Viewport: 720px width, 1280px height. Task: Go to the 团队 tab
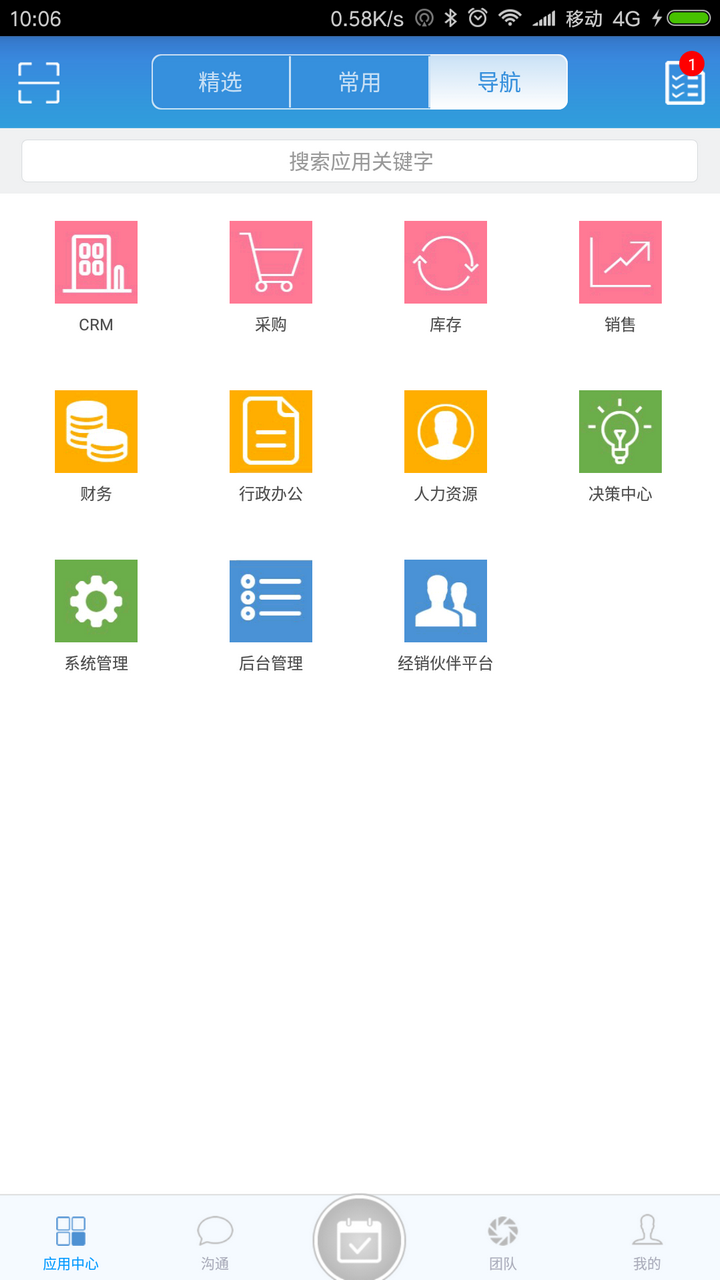point(503,1242)
